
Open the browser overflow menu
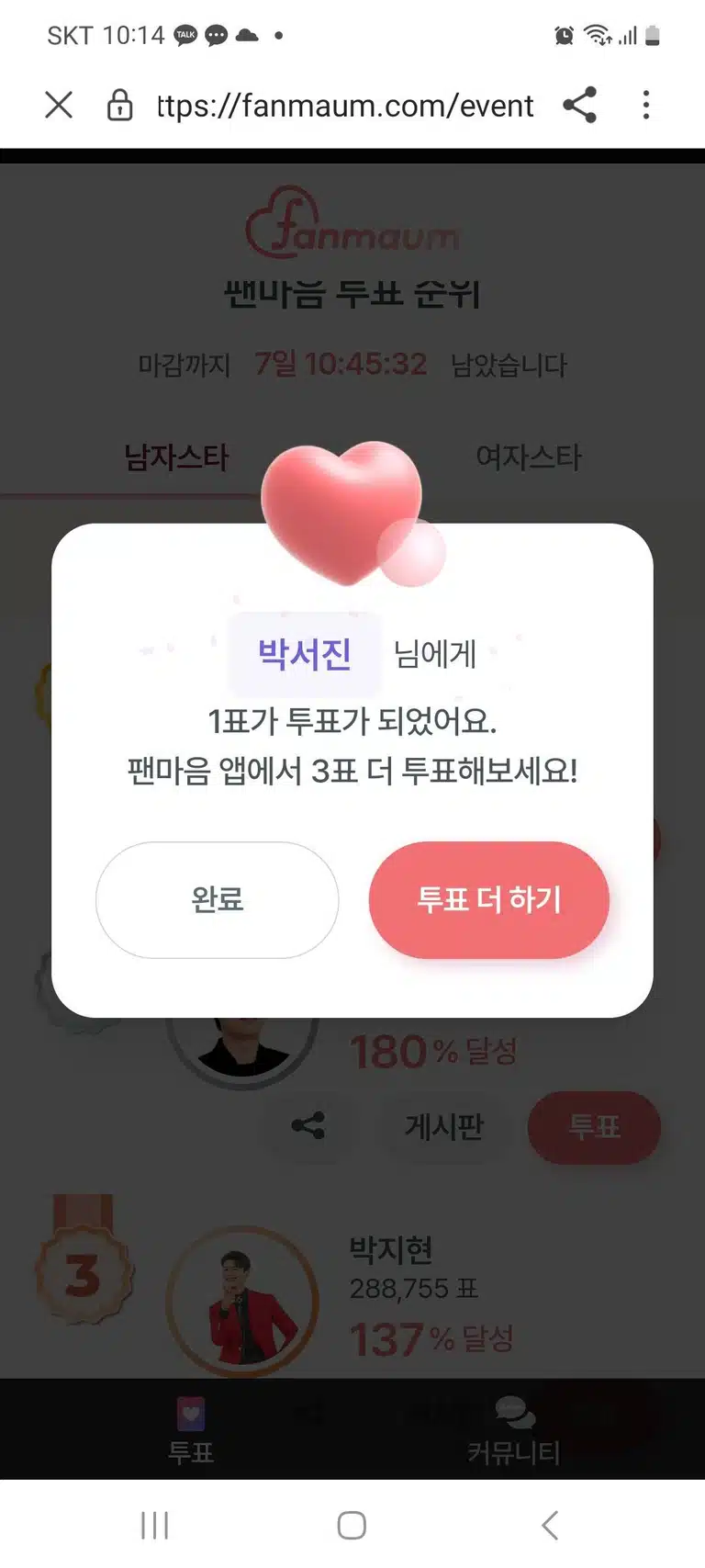pos(646,105)
